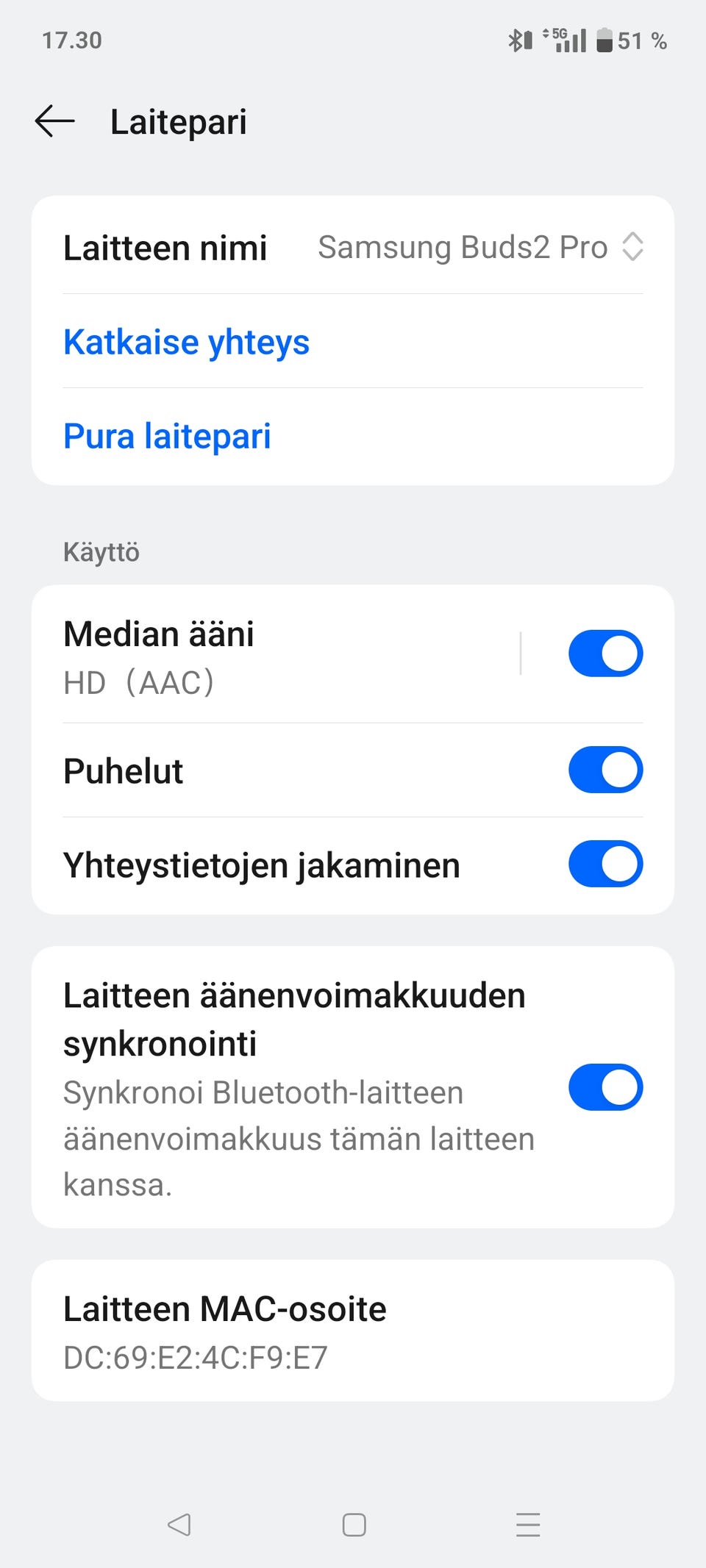Open recent apps from navigation bar
This screenshot has width=706, height=1568.
[528, 1525]
